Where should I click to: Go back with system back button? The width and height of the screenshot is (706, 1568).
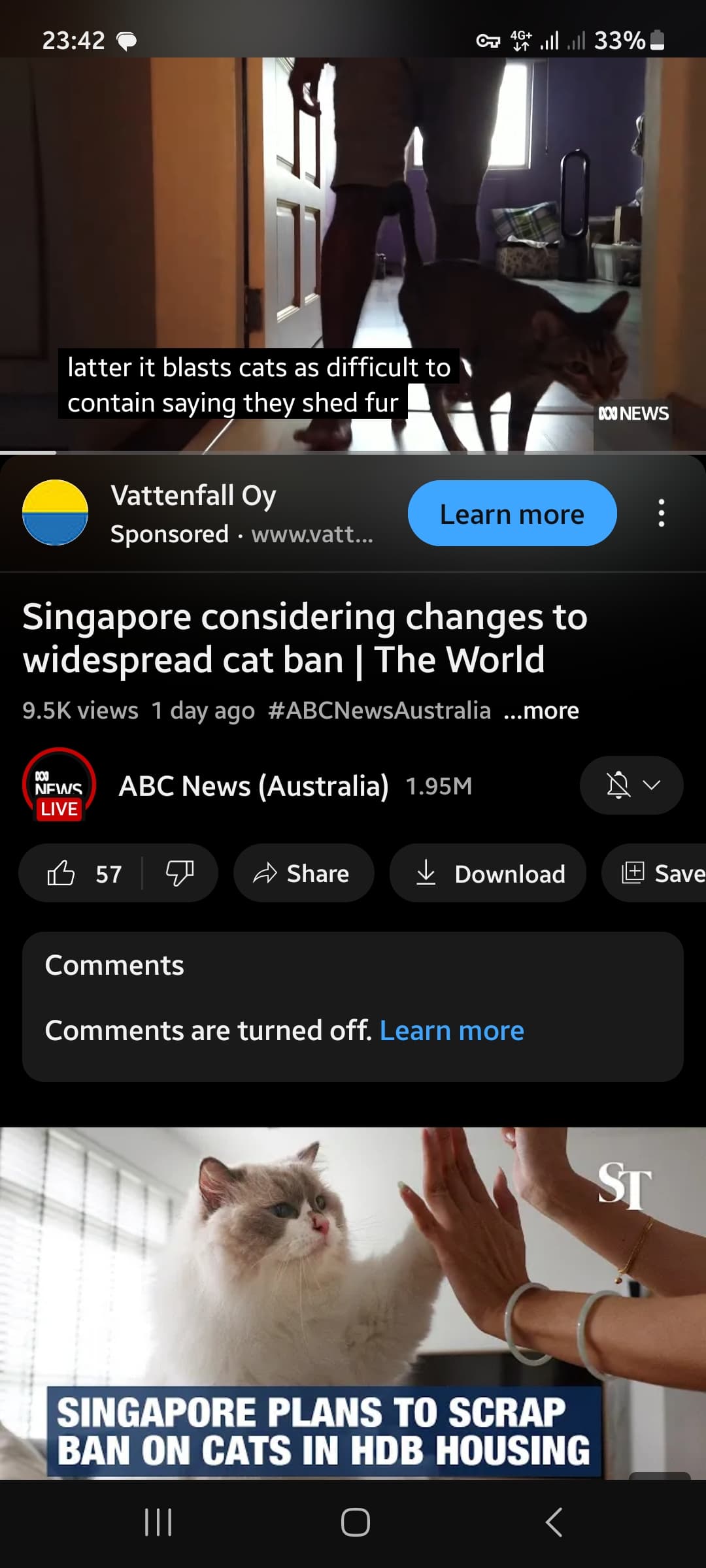tap(553, 1522)
